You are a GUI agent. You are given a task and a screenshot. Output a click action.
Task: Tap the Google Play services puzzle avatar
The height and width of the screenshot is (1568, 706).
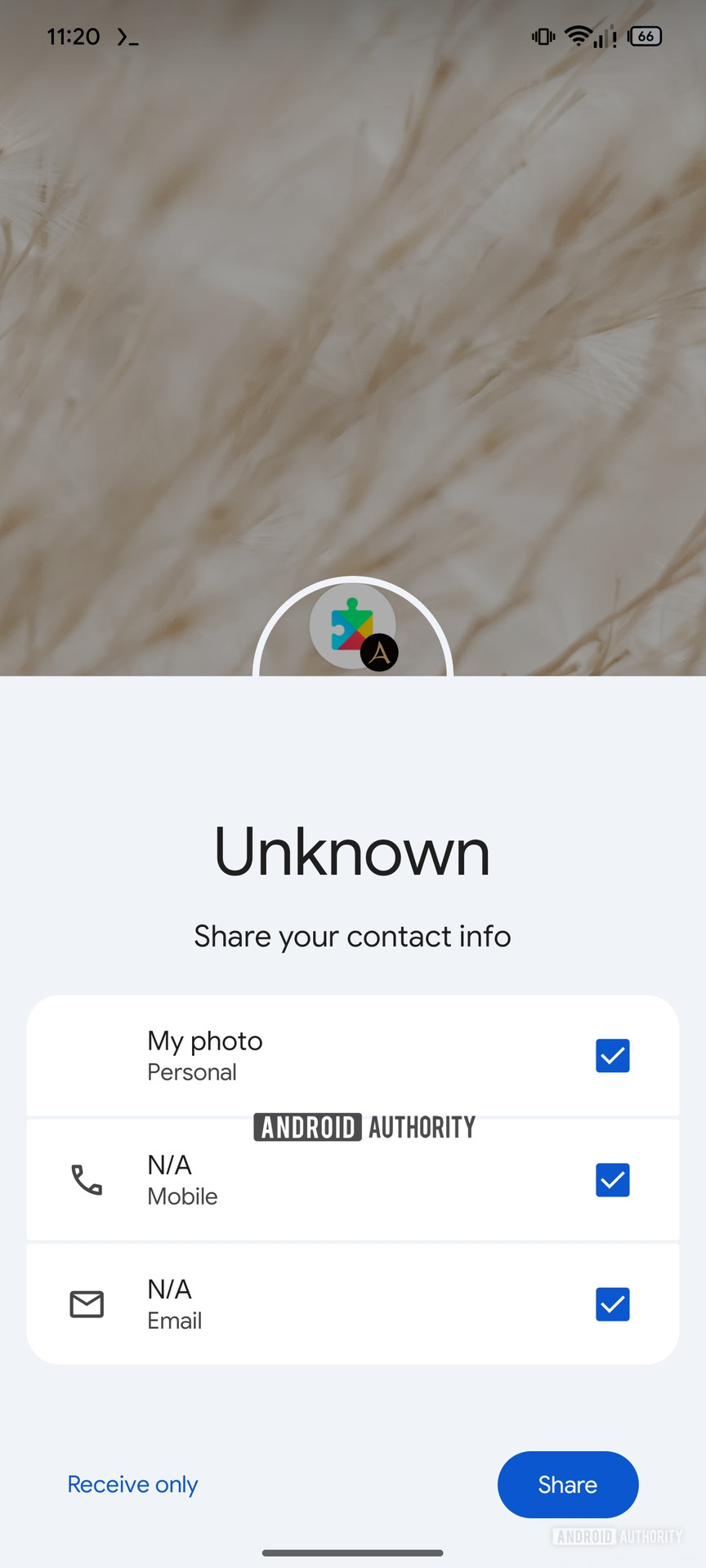352,626
